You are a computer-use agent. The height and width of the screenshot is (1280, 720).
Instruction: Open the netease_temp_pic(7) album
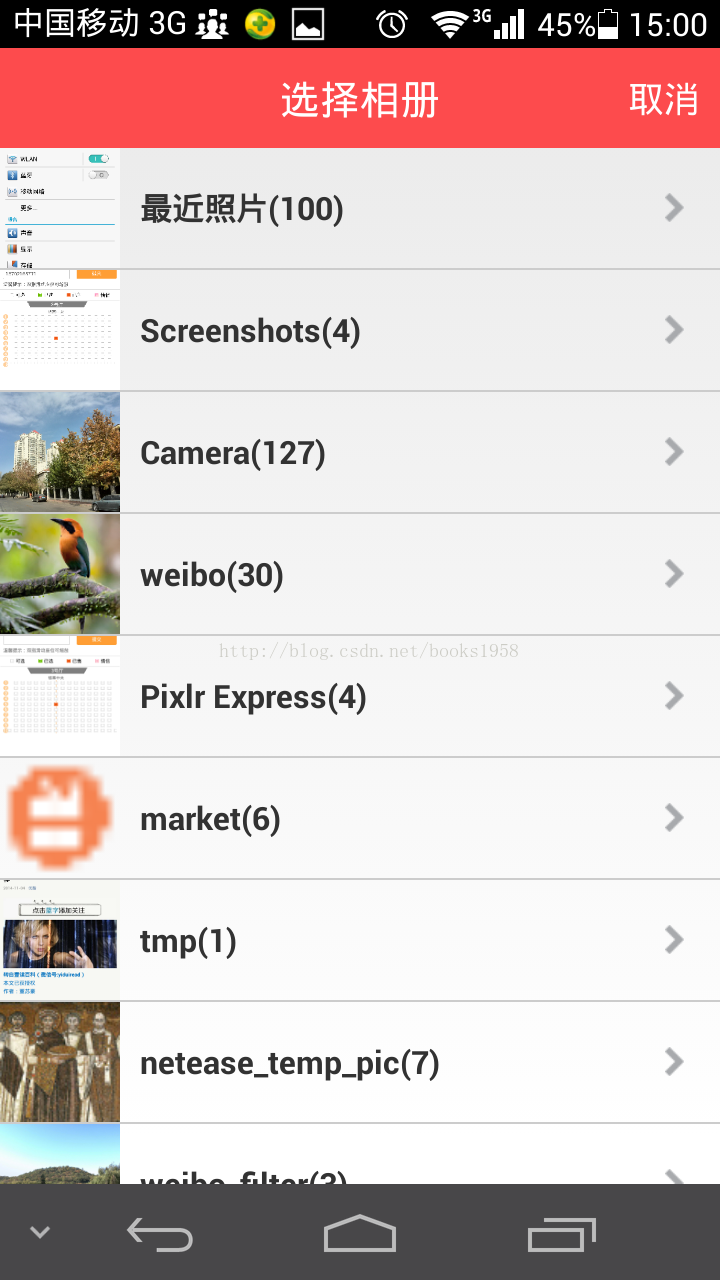click(360, 1063)
